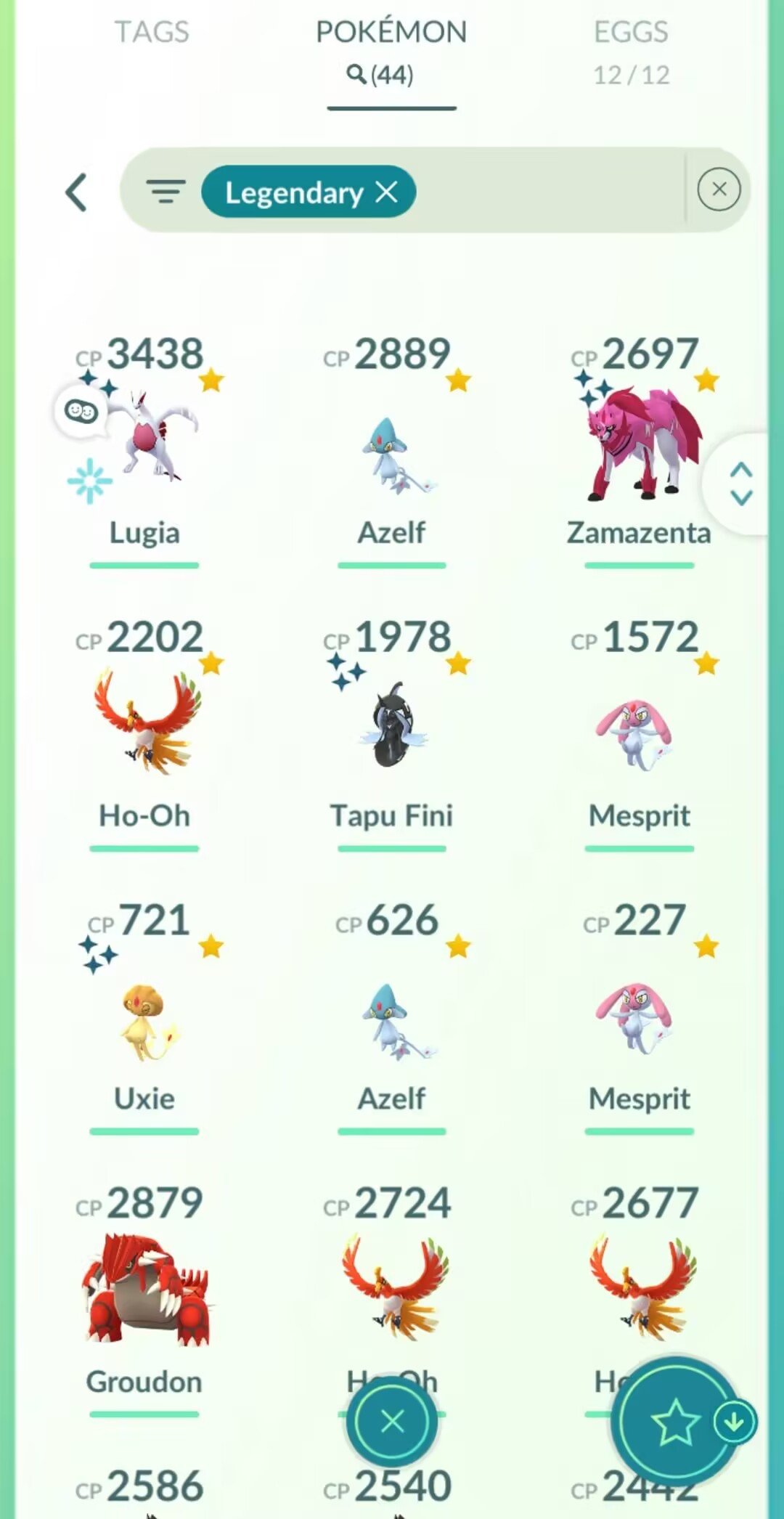Close the Pokémon list with the X button
Viewport: 784px width, 1519px height.
point(392,1421)
